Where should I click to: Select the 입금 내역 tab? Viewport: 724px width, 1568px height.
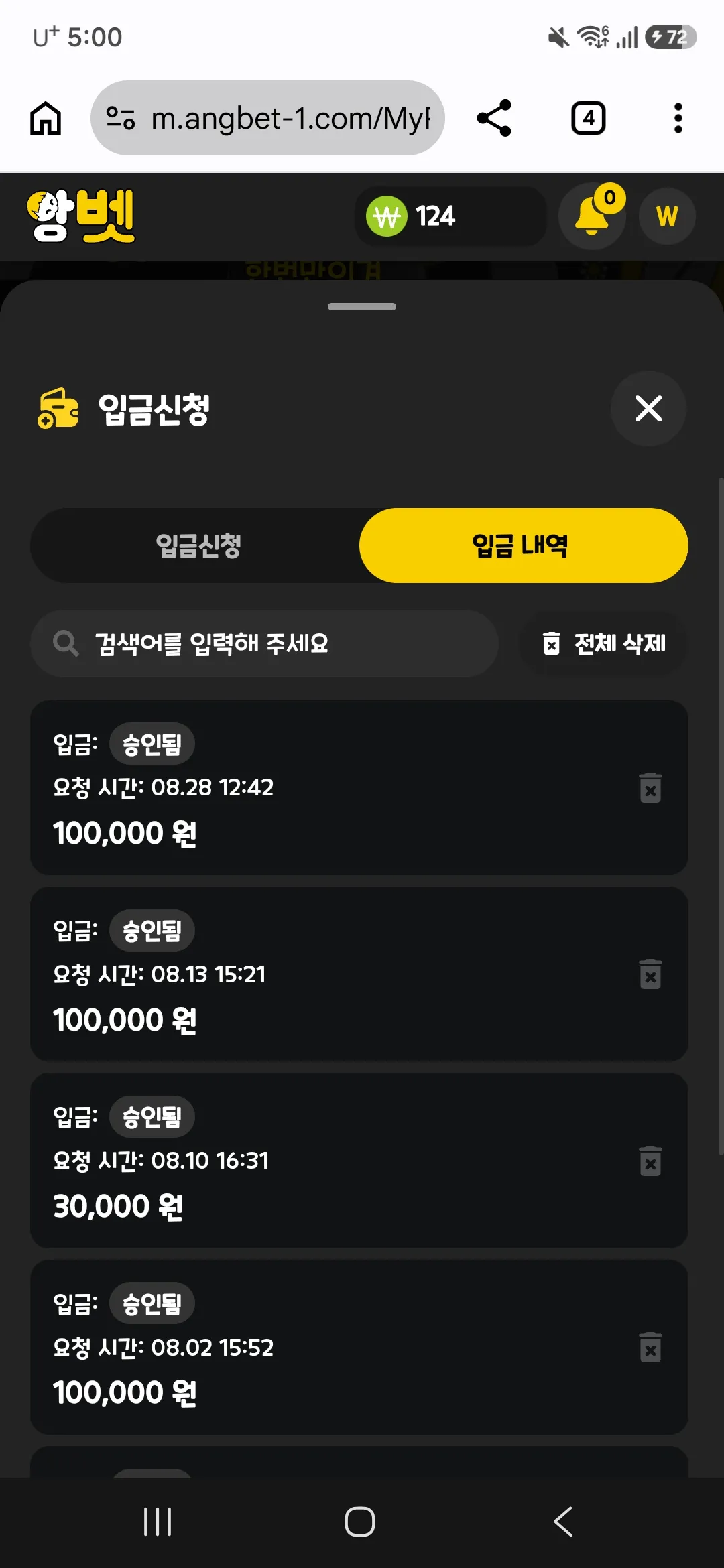pos(524,545)
